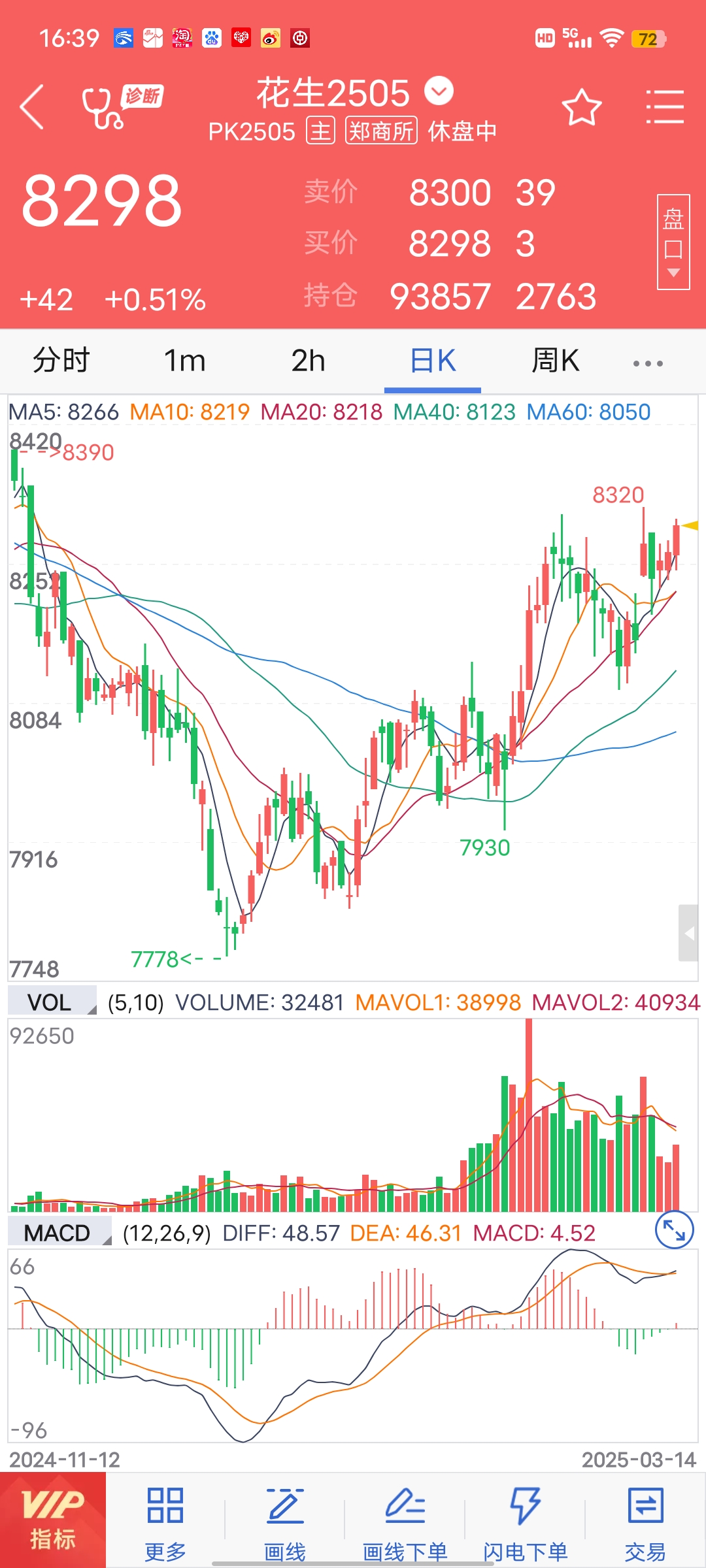Open the 诊断 diagnosis tool

click(122, 107)
